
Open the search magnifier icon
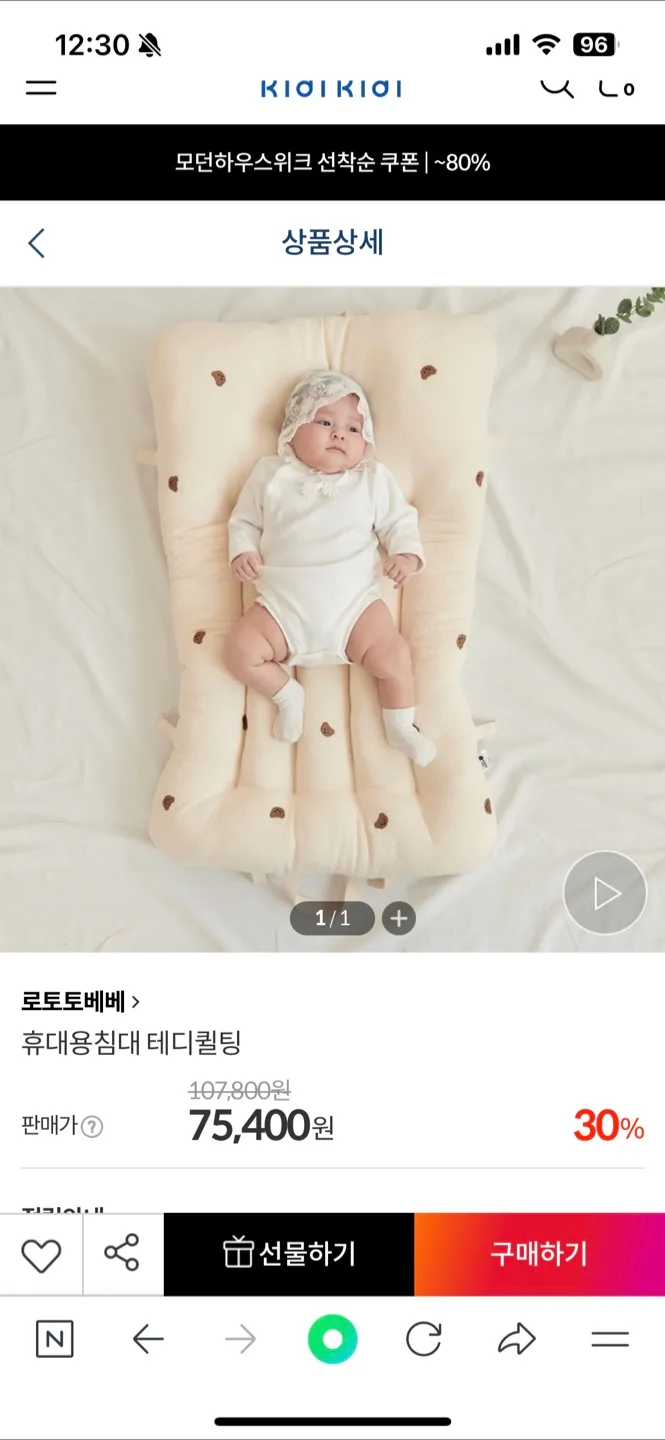click(557, 87)
